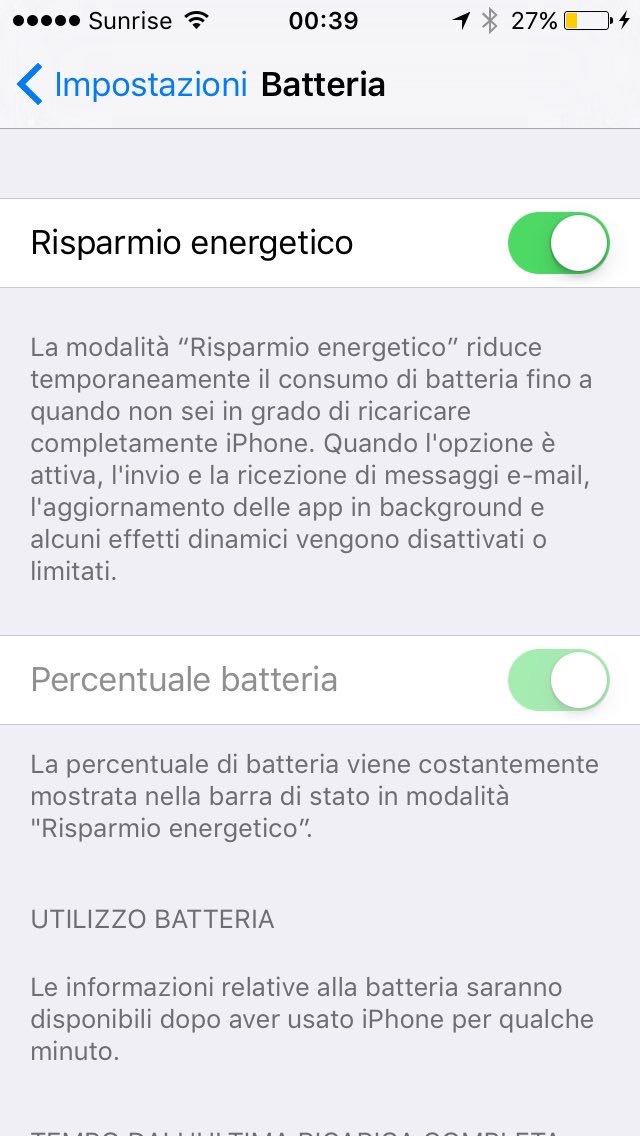The height and width of the screenshot is (1136, 640).
Task: Turn off Risparmio energetico switch
Action: click(x=558, y=243)
